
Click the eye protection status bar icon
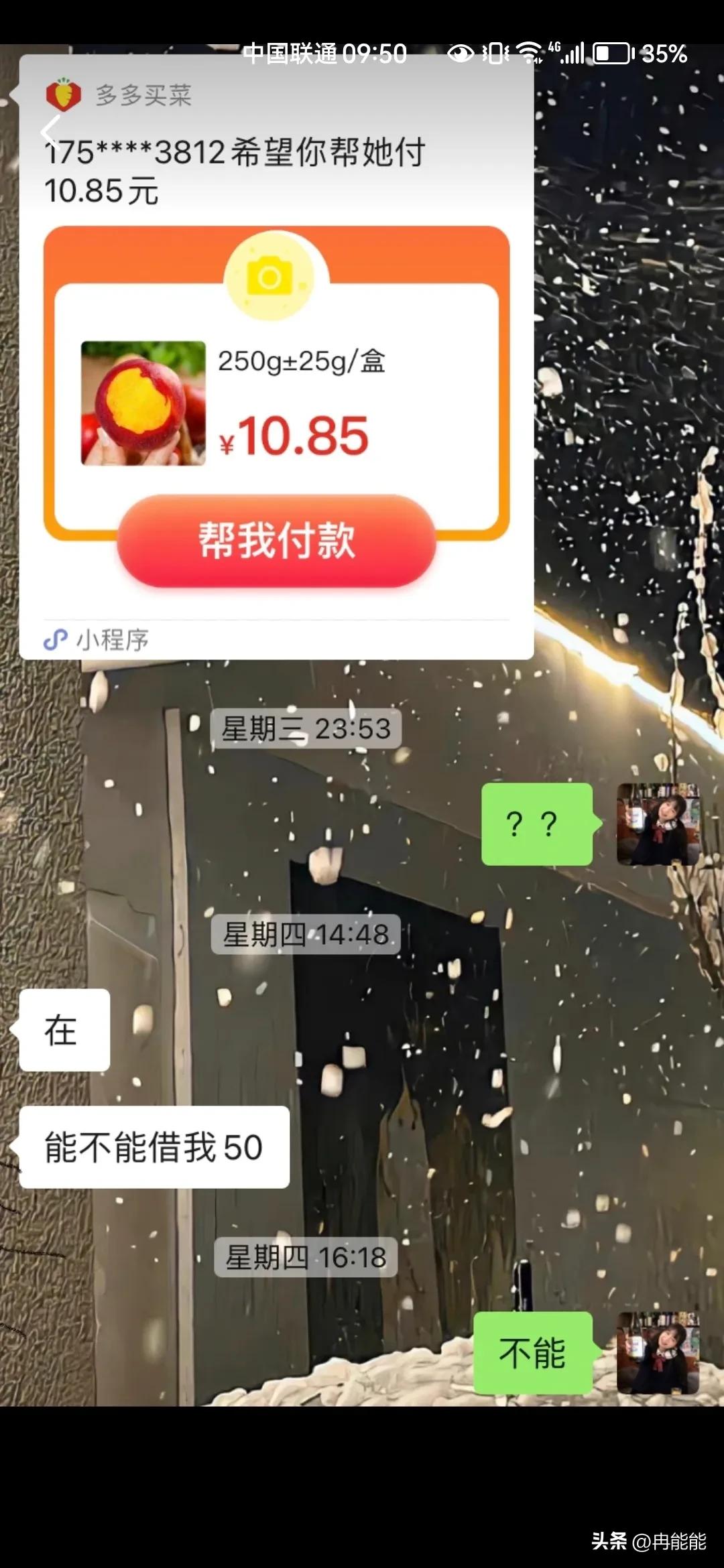pyautogui.click(x=460, y=55)
